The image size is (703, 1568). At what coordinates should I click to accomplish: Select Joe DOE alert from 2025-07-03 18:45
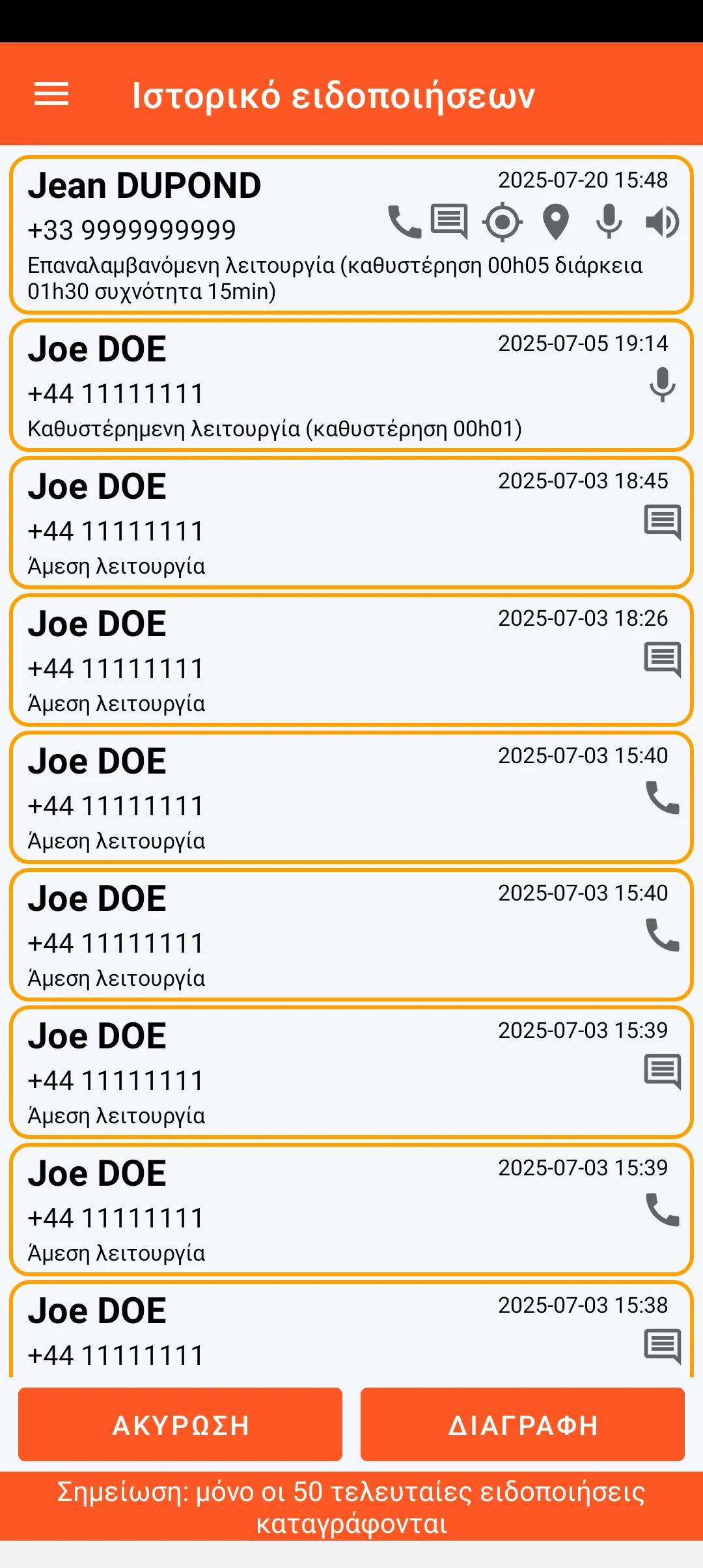pos(351,523)
